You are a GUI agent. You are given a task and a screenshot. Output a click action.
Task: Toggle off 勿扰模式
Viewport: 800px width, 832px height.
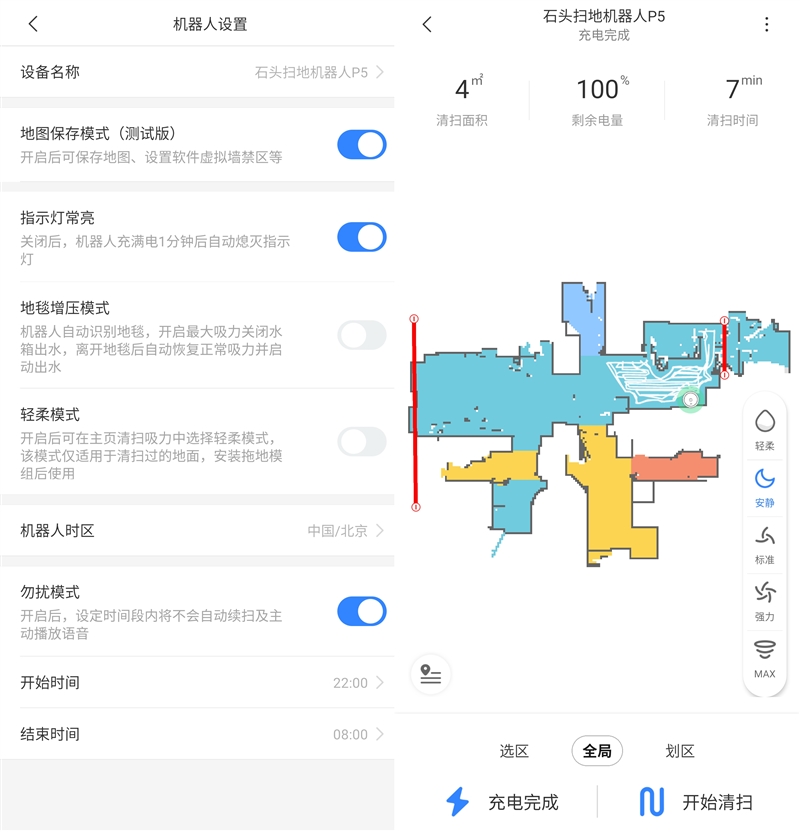(361, 611)
